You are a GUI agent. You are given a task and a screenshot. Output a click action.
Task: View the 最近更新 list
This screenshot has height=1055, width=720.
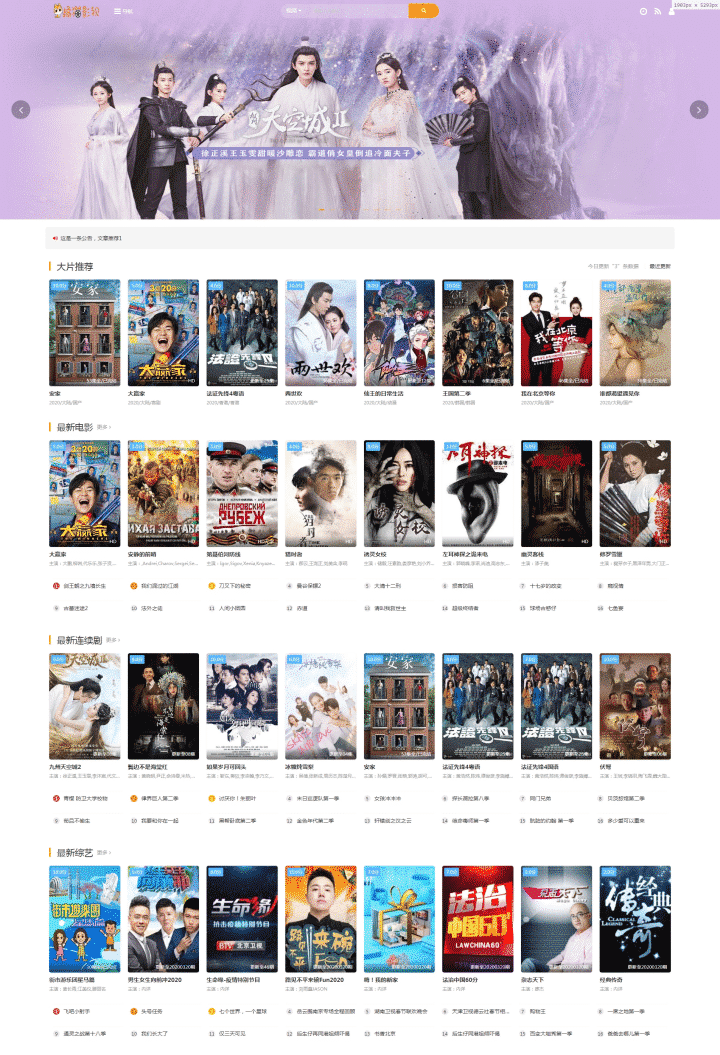coord(660,266)
